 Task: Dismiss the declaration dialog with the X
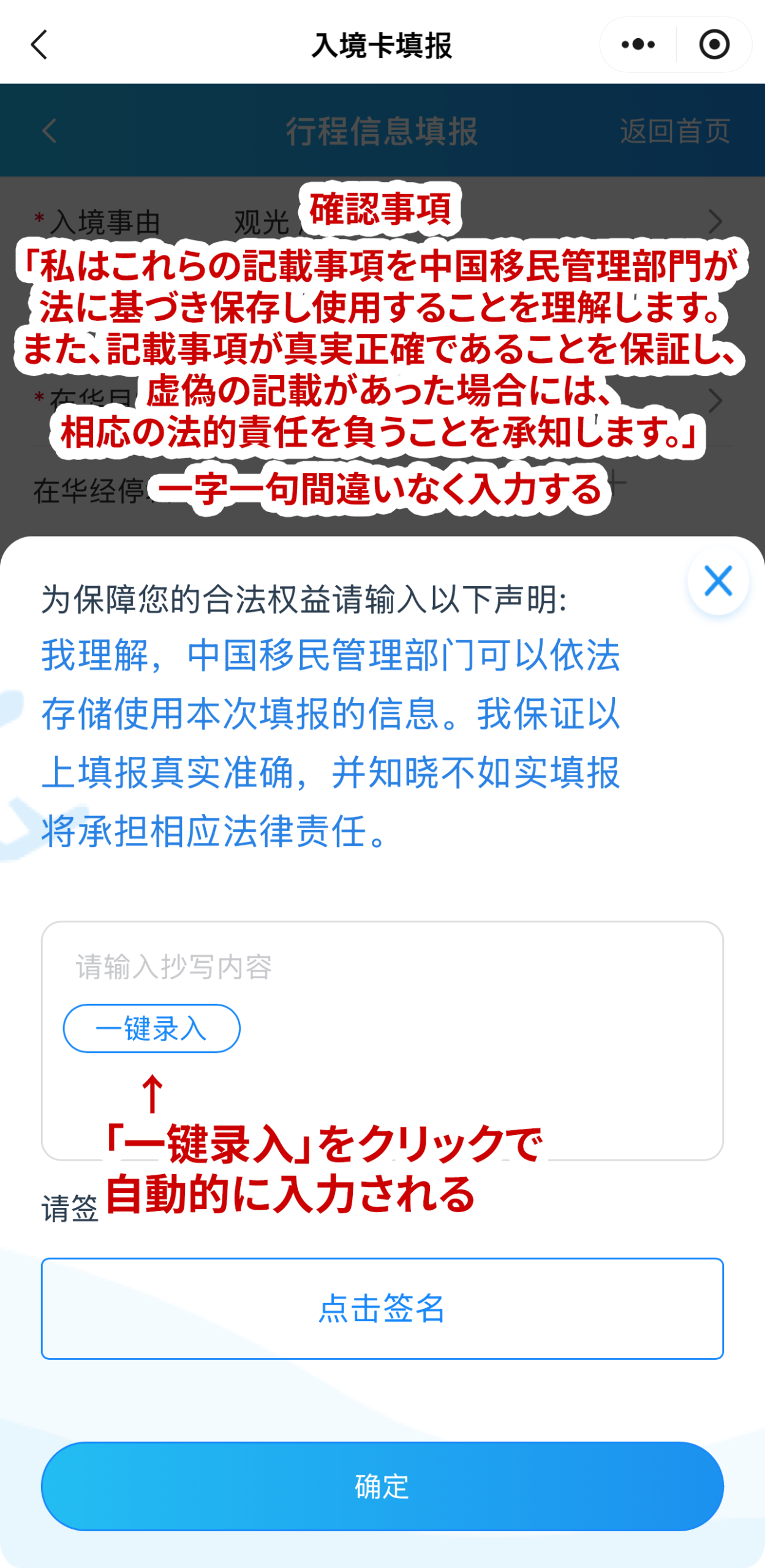tap(718, 581)
